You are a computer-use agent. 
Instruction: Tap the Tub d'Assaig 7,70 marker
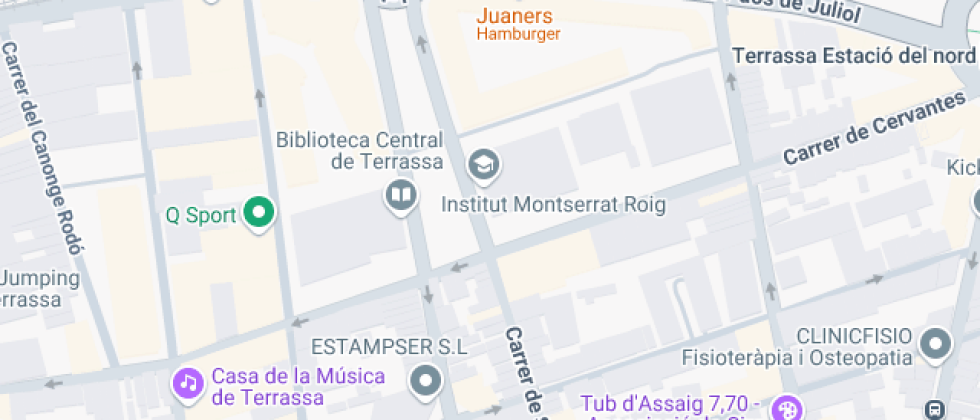point(786,408)
